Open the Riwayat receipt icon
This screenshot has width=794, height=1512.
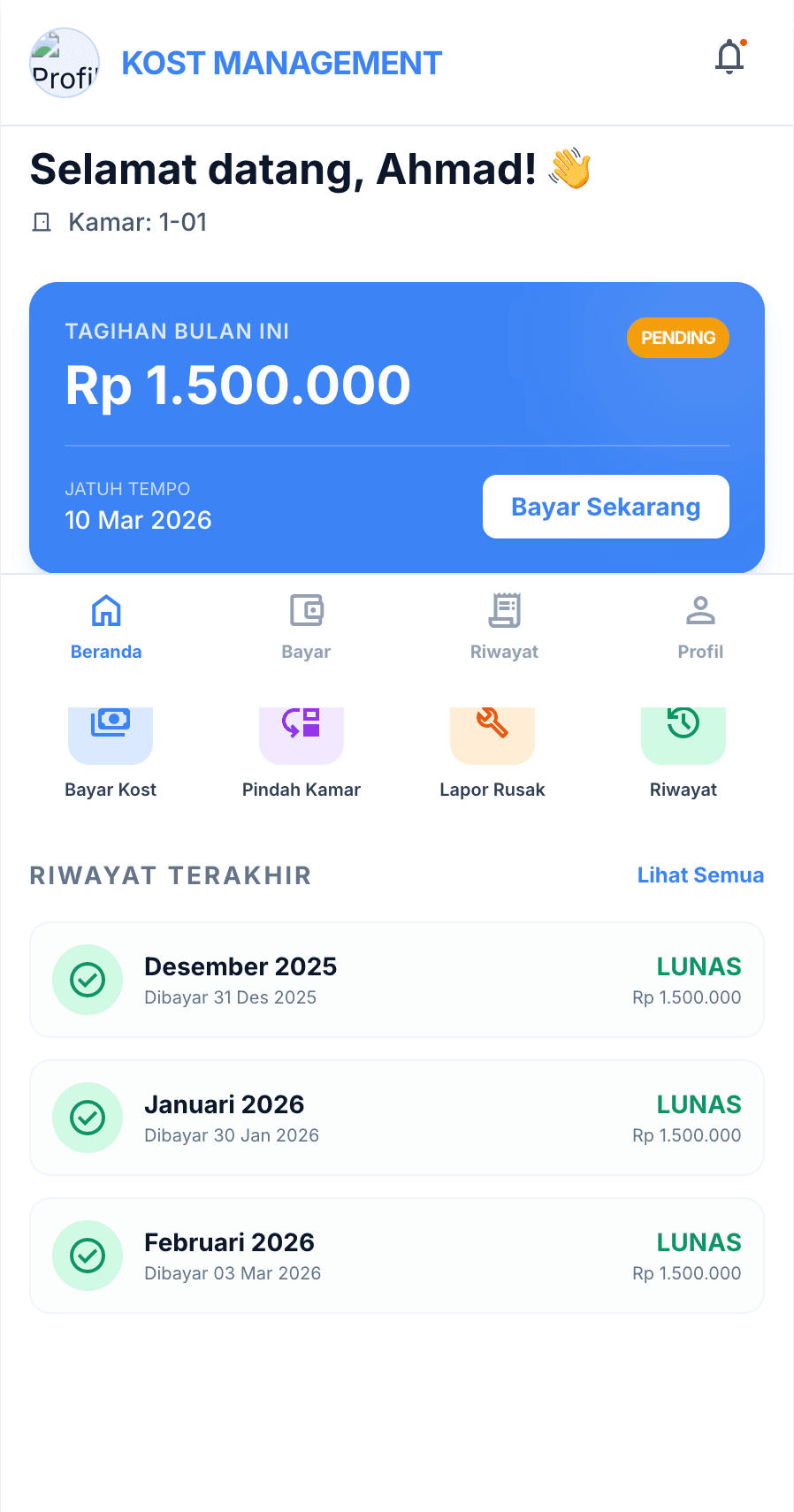point(504,610)
